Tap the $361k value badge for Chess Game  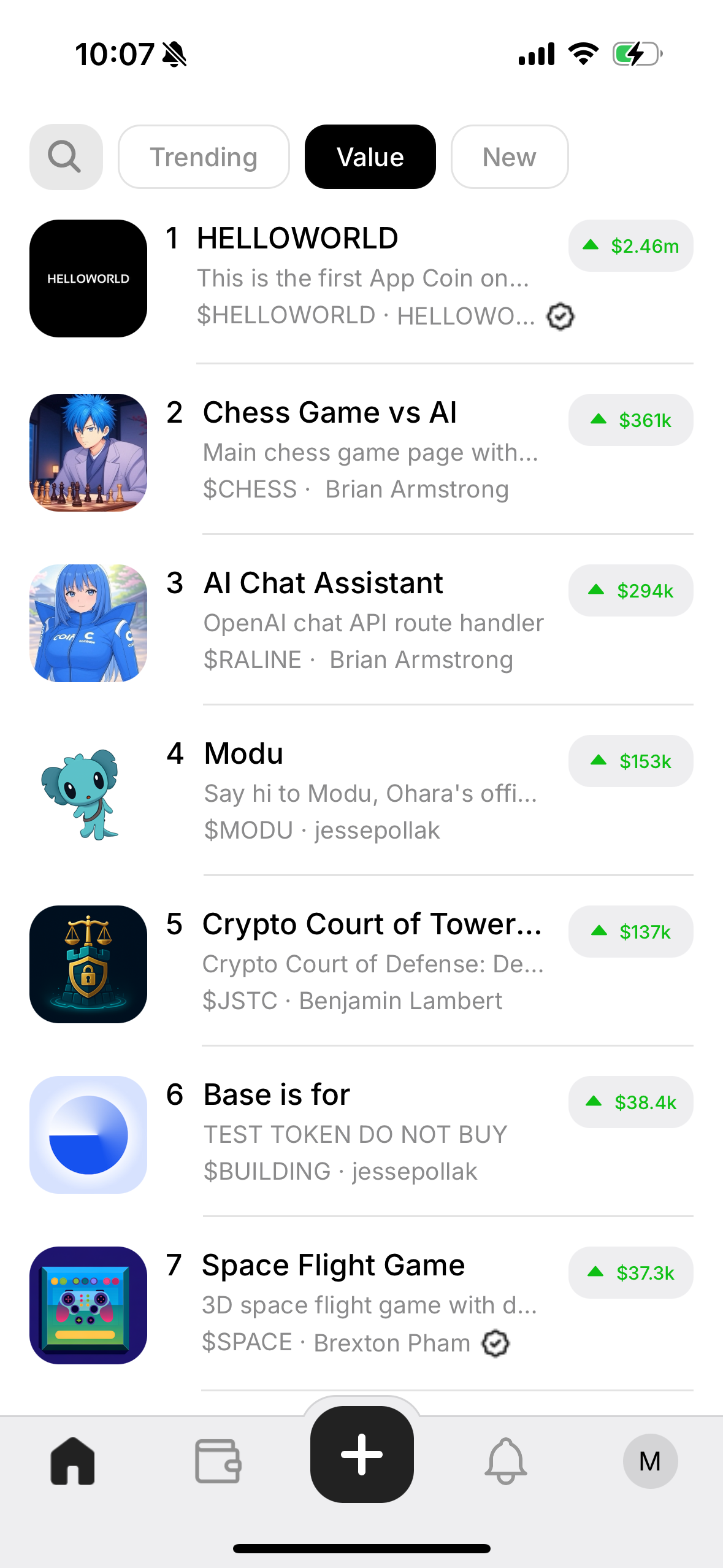tap(630, 420)
